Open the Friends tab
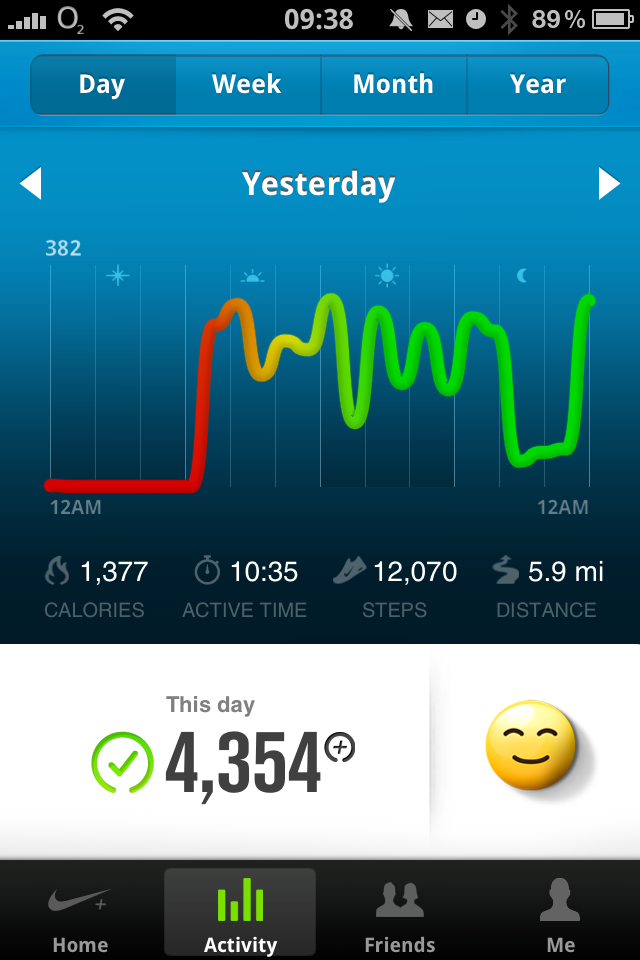 (400, 913)
